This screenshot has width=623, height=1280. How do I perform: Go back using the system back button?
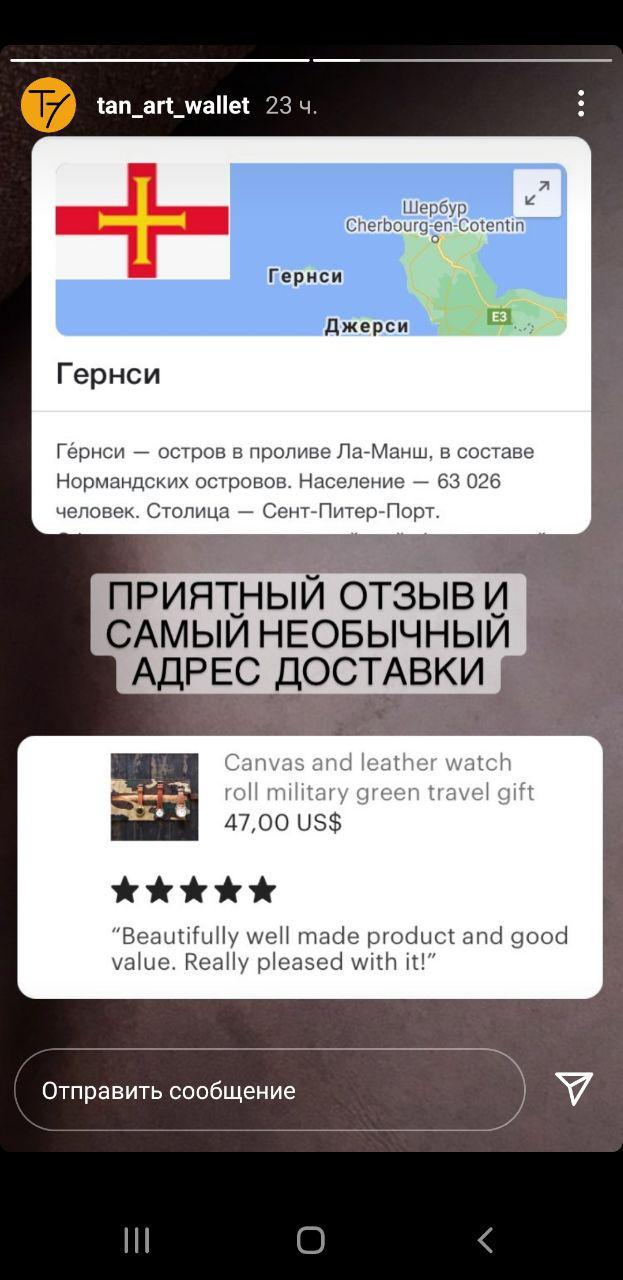tap(485, 1241)
